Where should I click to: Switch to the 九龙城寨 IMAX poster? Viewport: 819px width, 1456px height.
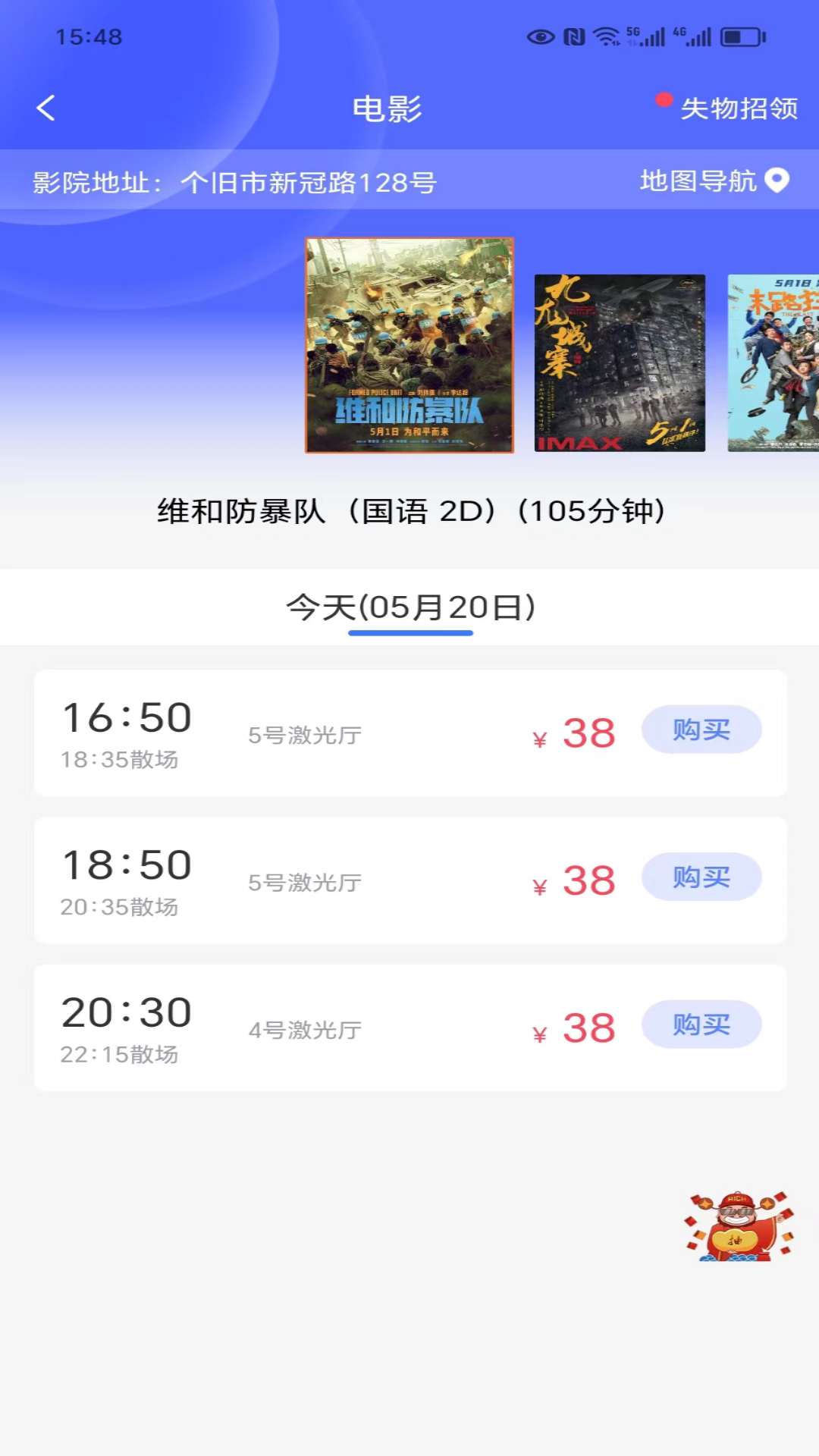pos(620,362)
